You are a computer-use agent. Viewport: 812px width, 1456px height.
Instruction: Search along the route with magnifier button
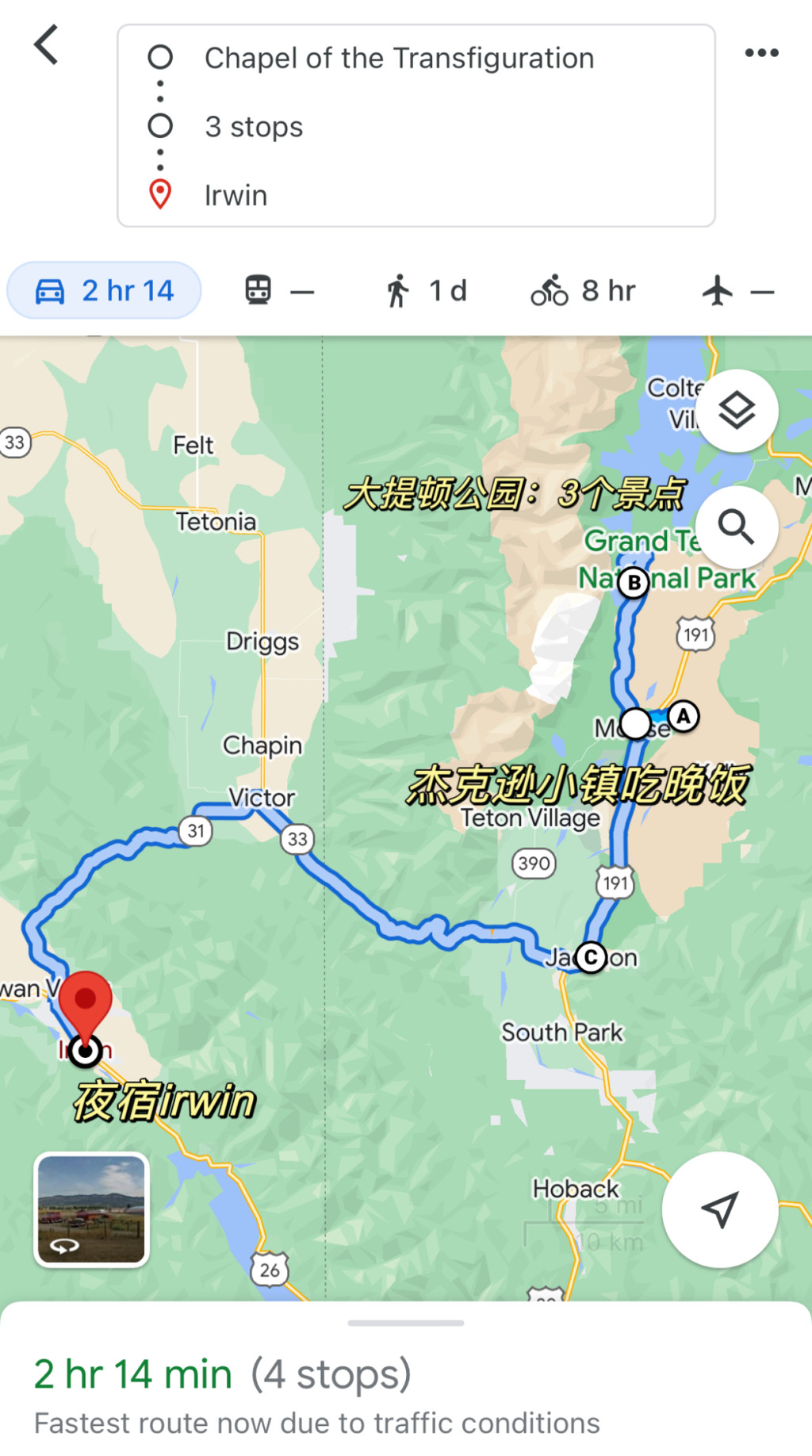(x=737, y=527)
